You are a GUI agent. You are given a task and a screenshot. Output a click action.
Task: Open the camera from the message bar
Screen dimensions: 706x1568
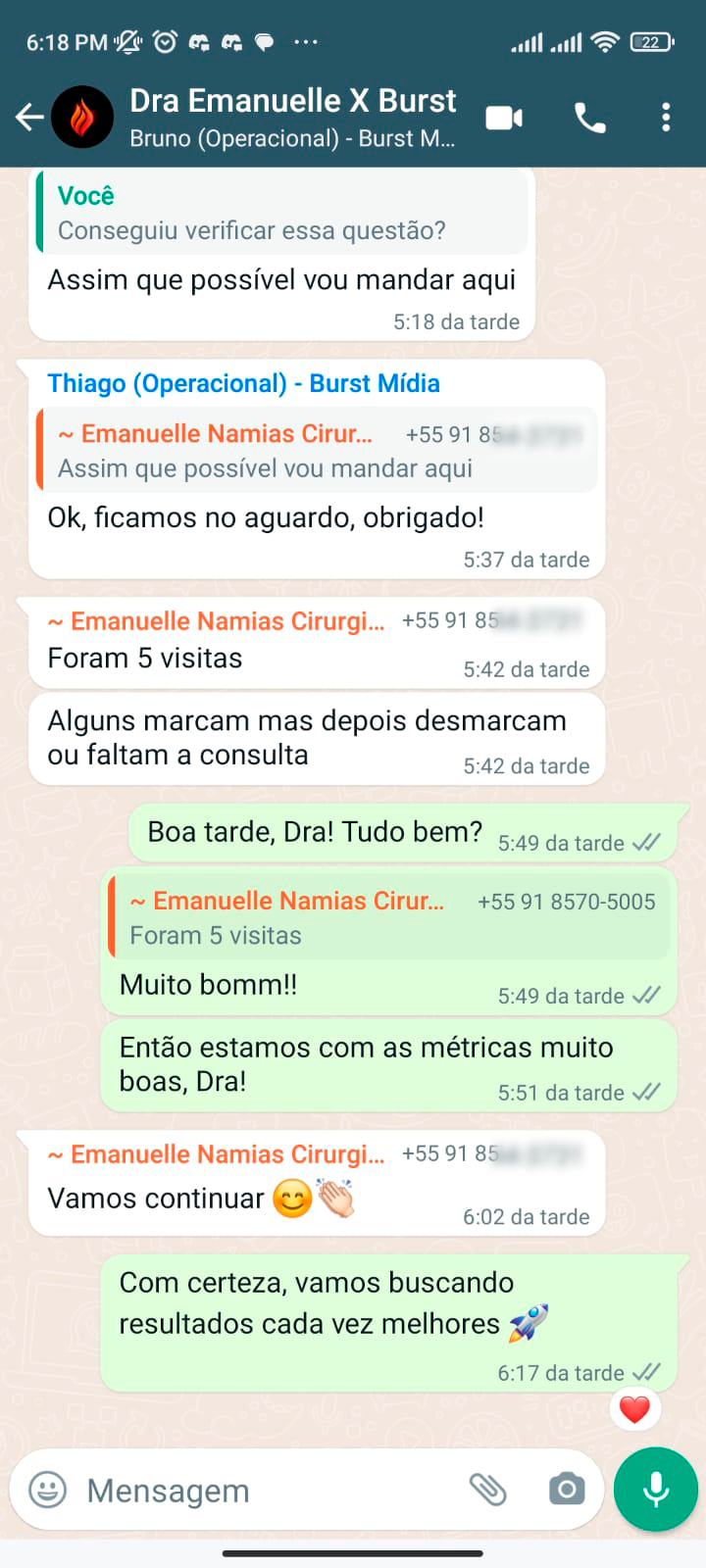[567, 1490]
